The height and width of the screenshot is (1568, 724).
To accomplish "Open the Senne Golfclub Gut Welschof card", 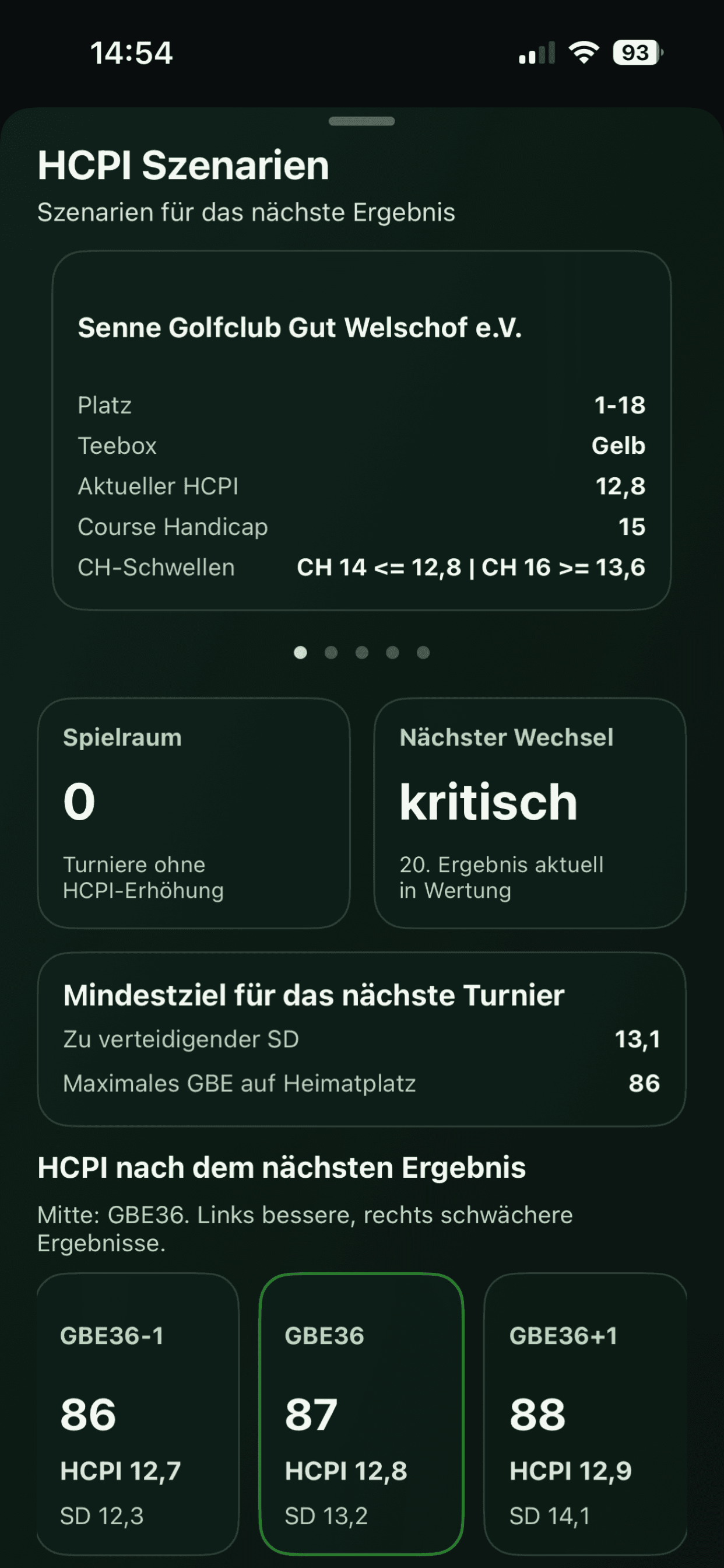I will [361, 430].
